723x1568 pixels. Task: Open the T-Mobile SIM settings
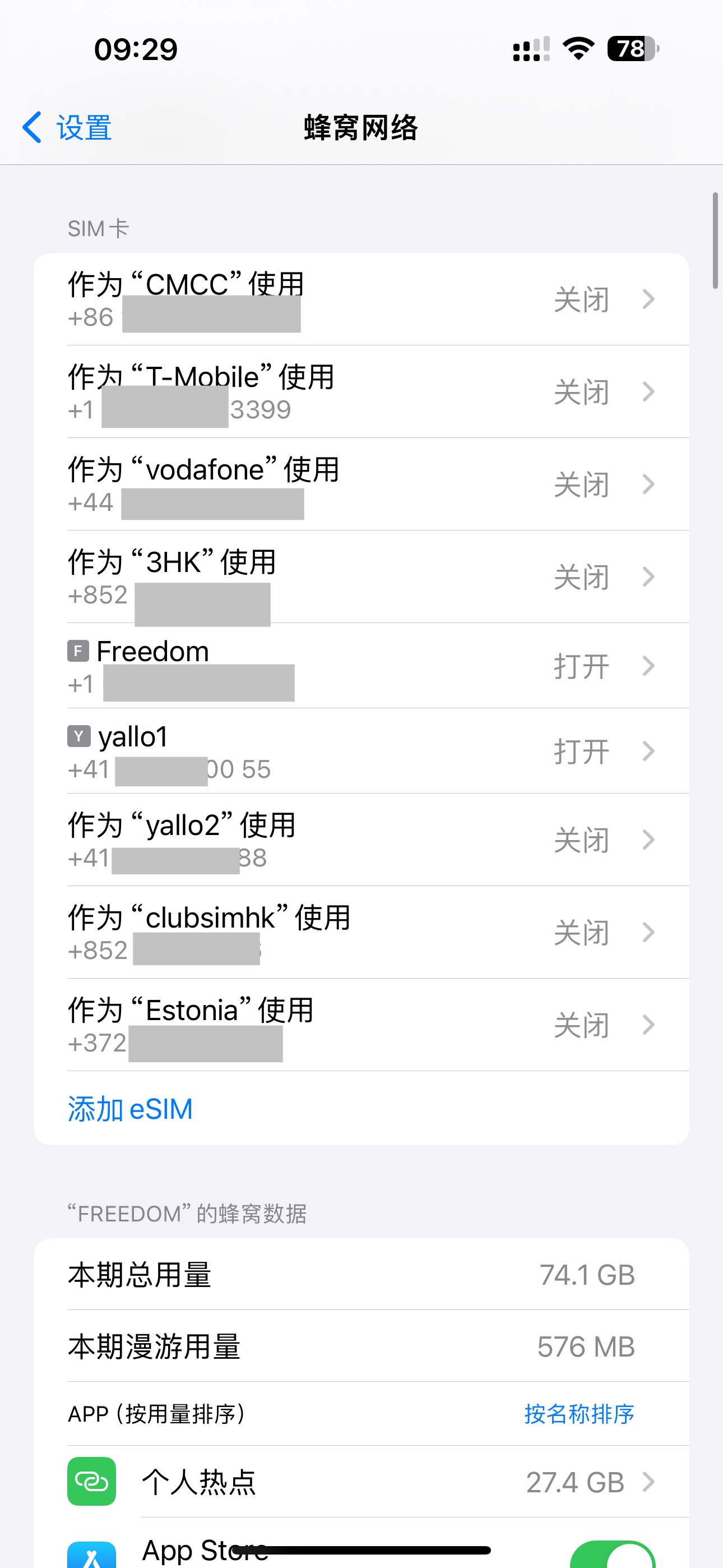(x=361, y=392)
